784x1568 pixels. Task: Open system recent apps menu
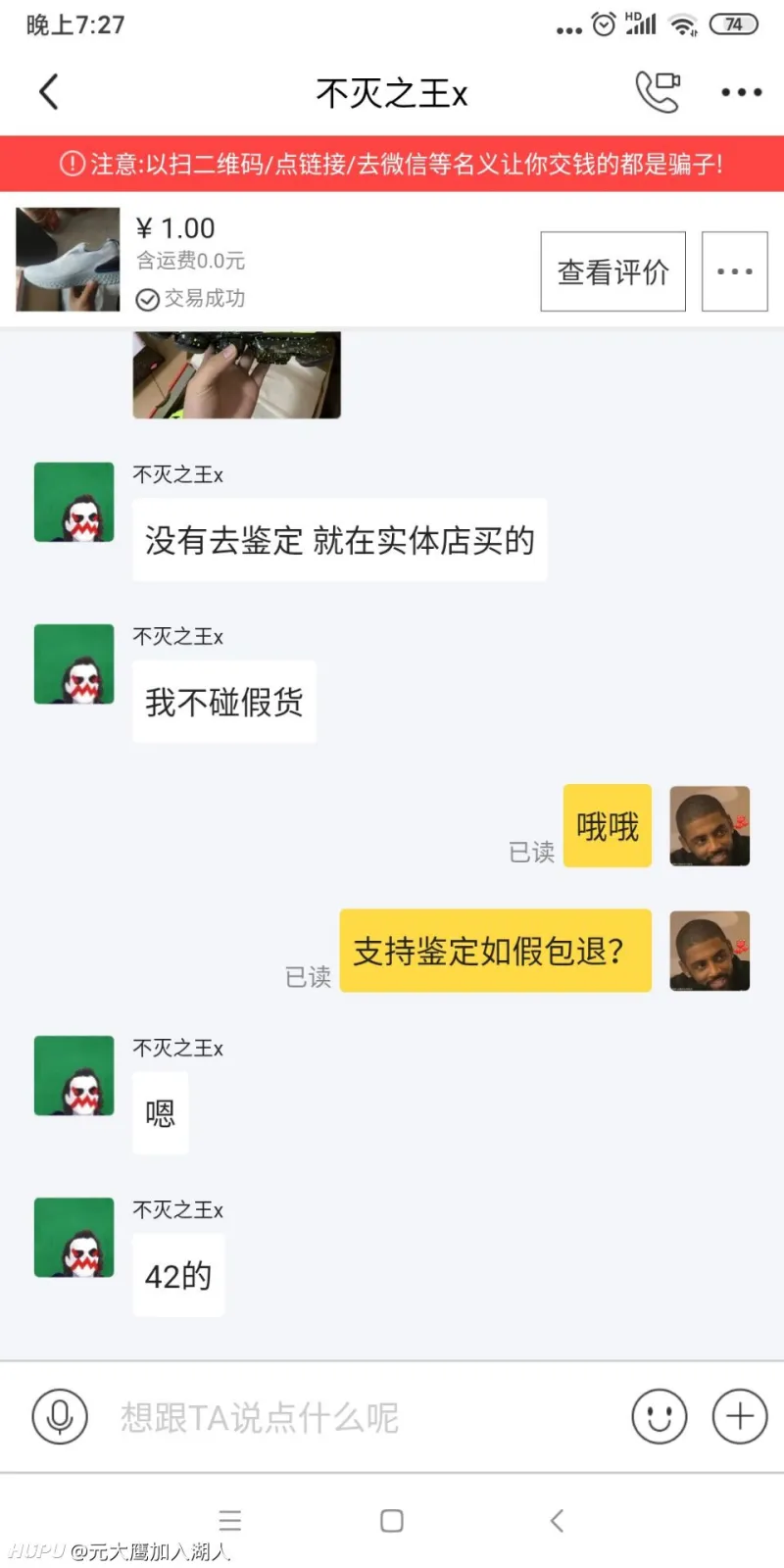click(230, 1520)
